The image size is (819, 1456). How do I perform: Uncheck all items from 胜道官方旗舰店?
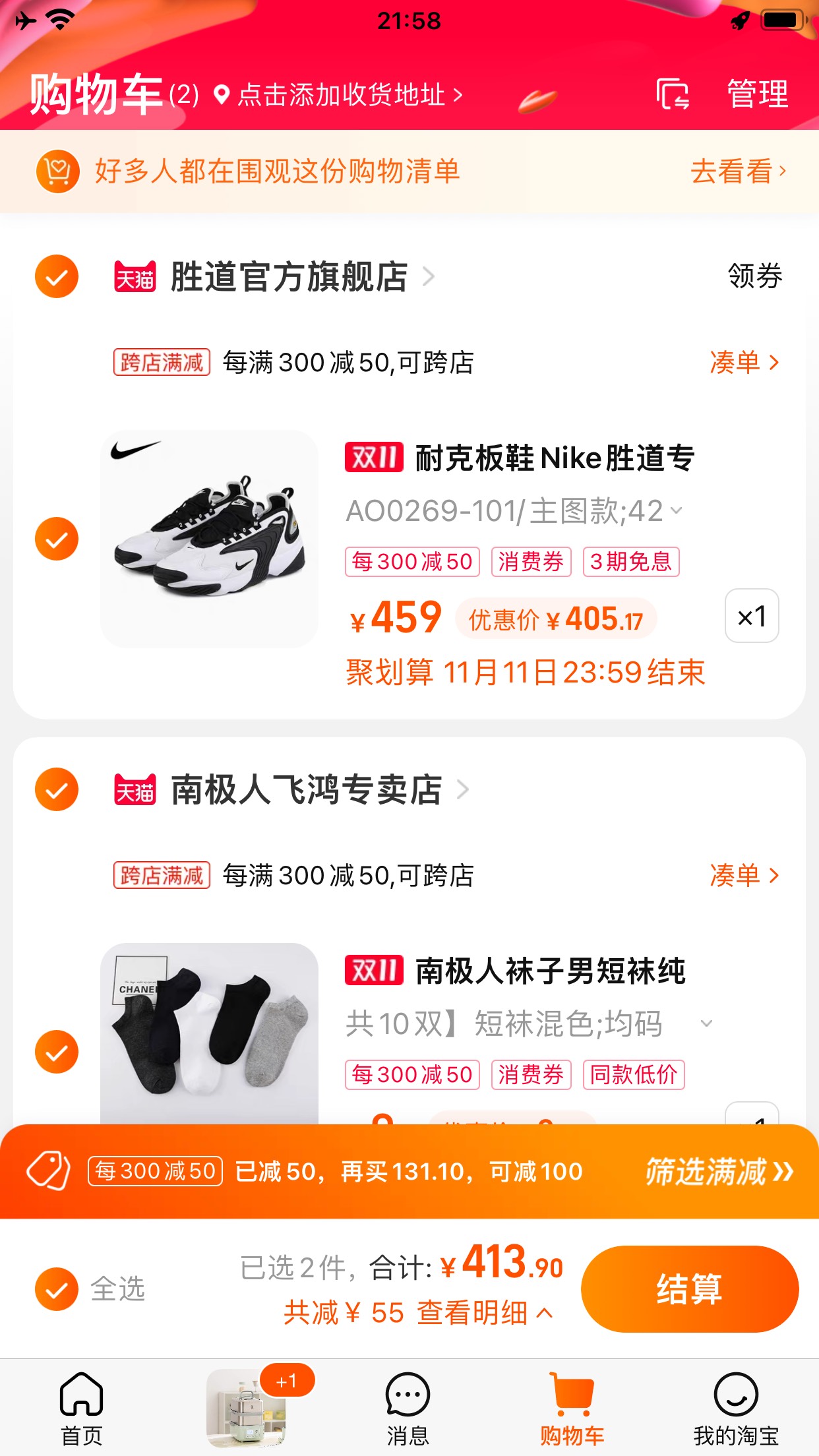point(57,276)
